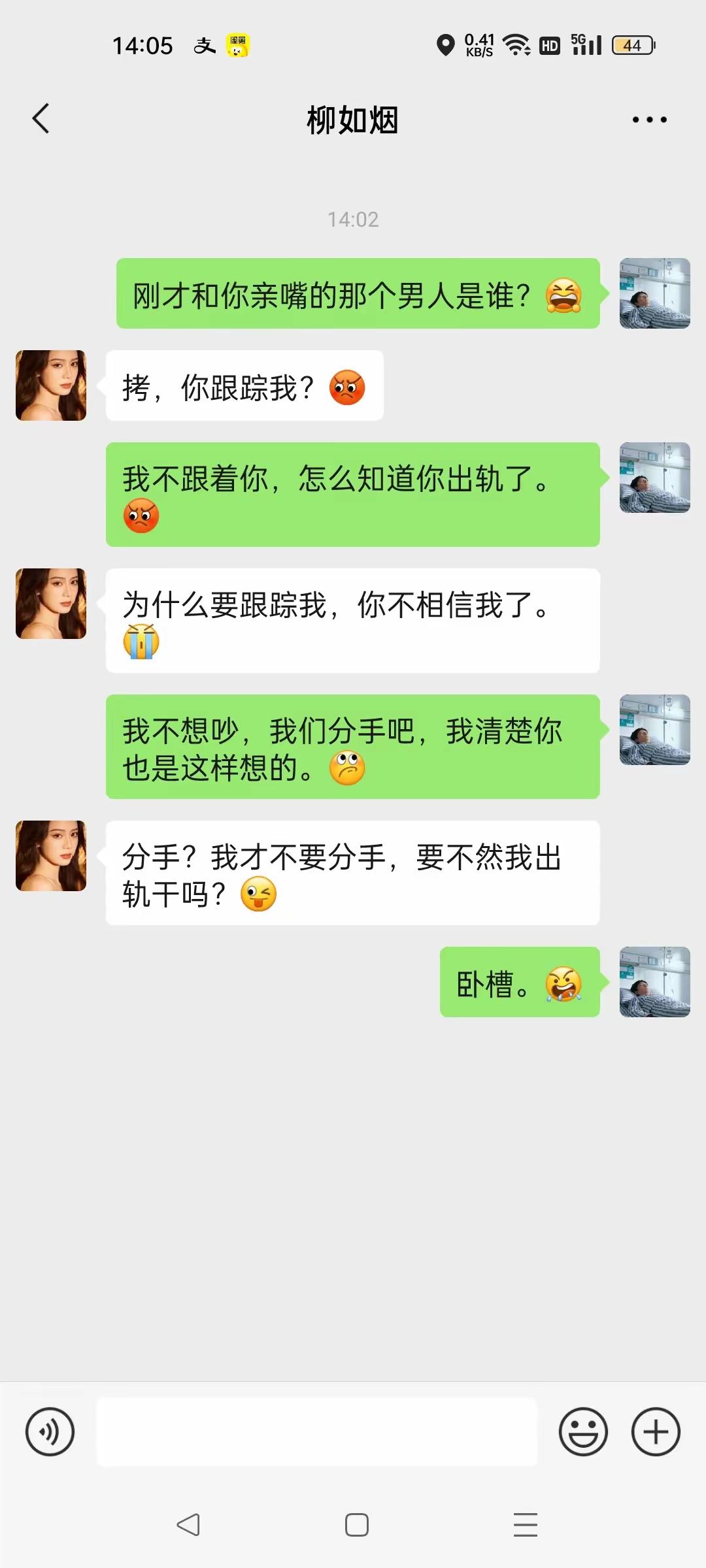Open 柳如烟's profile avatar
Image resolution: width=706 pixels, height=1568 pixels.
click(x=50, y=385)
